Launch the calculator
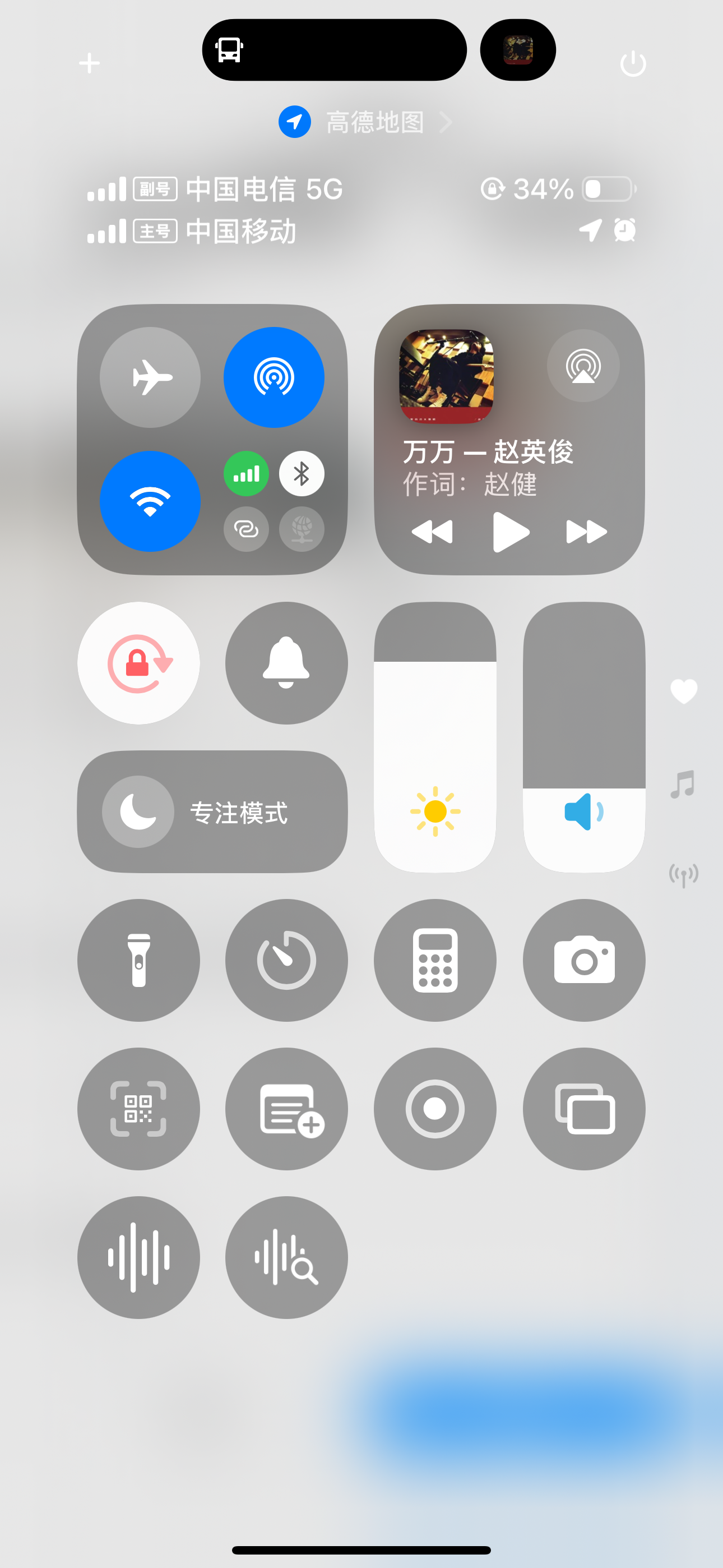Viewport: 723px width, 1568px height. pyautogui.click(x=434, y=960)
